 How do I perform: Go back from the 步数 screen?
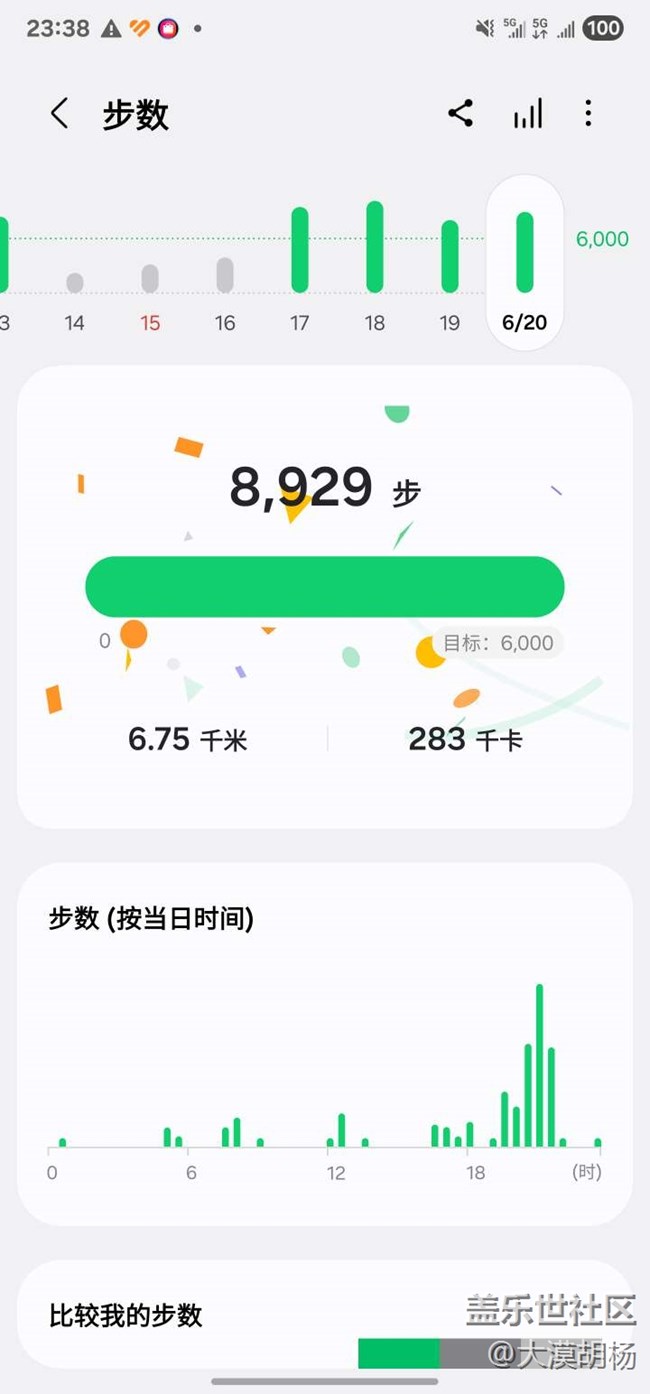coord(60,114)
